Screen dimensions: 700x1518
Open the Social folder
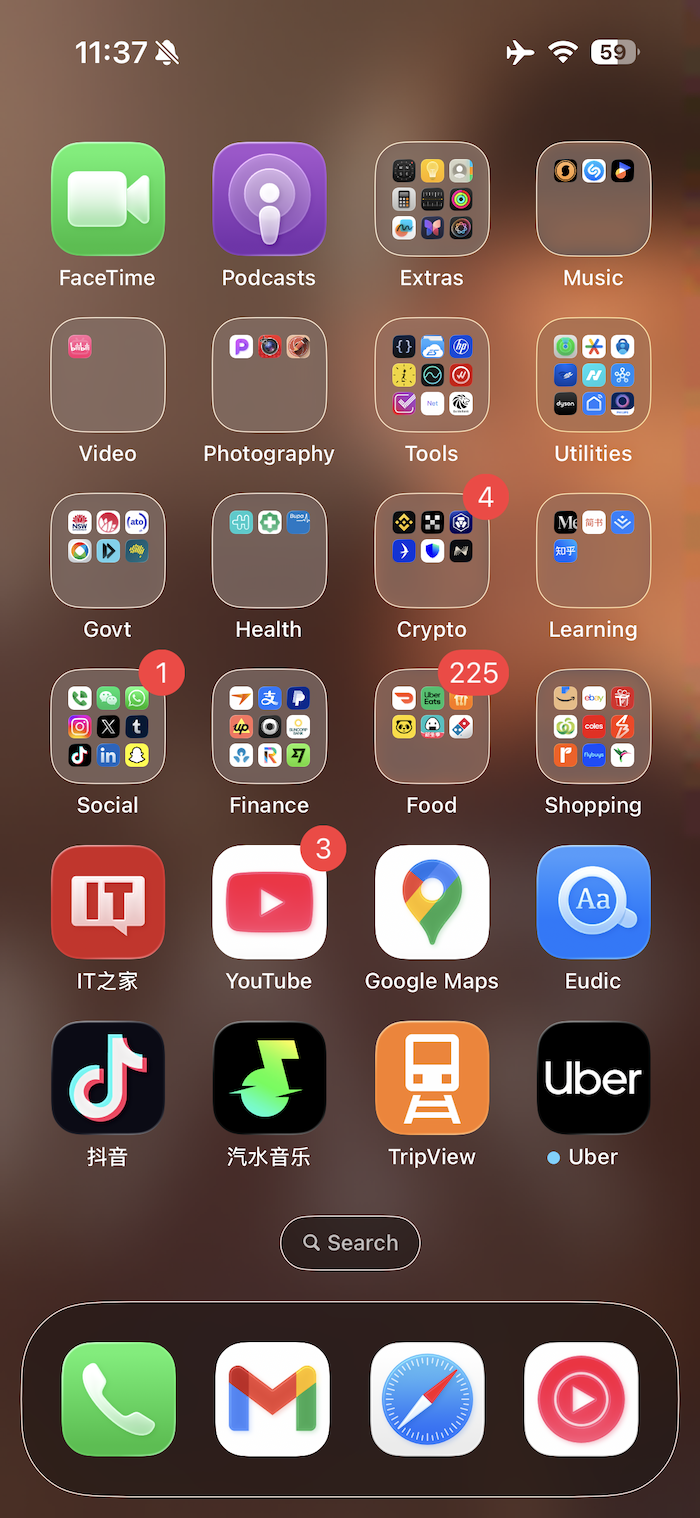(108, 727)
